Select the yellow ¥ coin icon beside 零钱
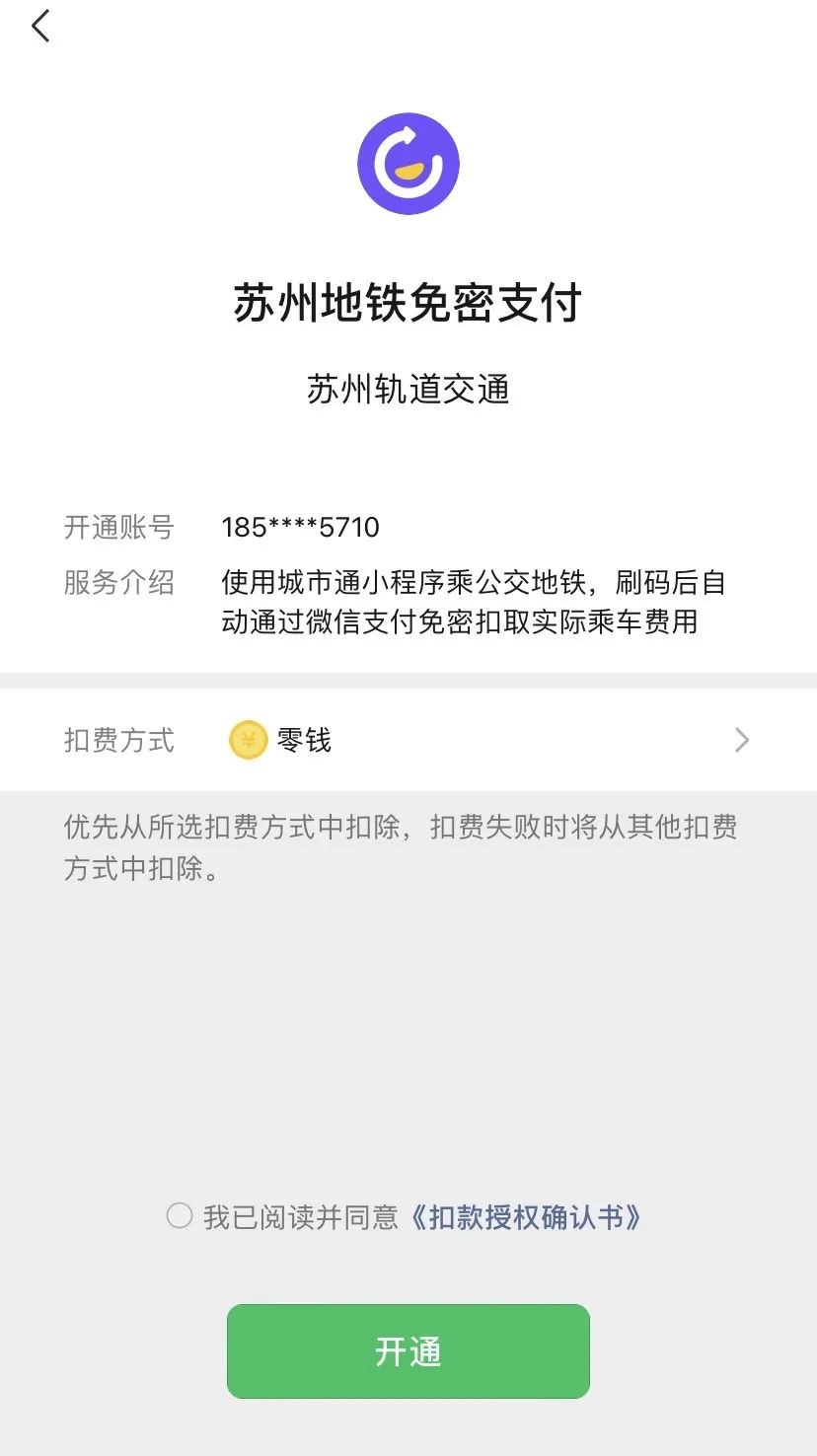817x1456 pixels. [247, 740]
